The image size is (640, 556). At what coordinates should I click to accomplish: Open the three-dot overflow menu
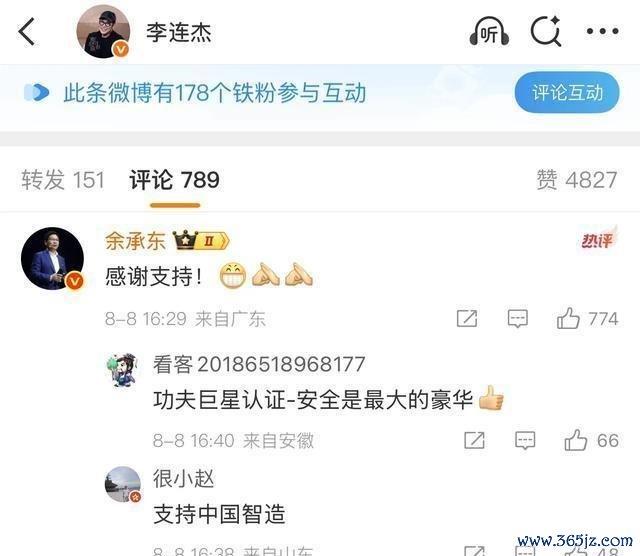602,32
